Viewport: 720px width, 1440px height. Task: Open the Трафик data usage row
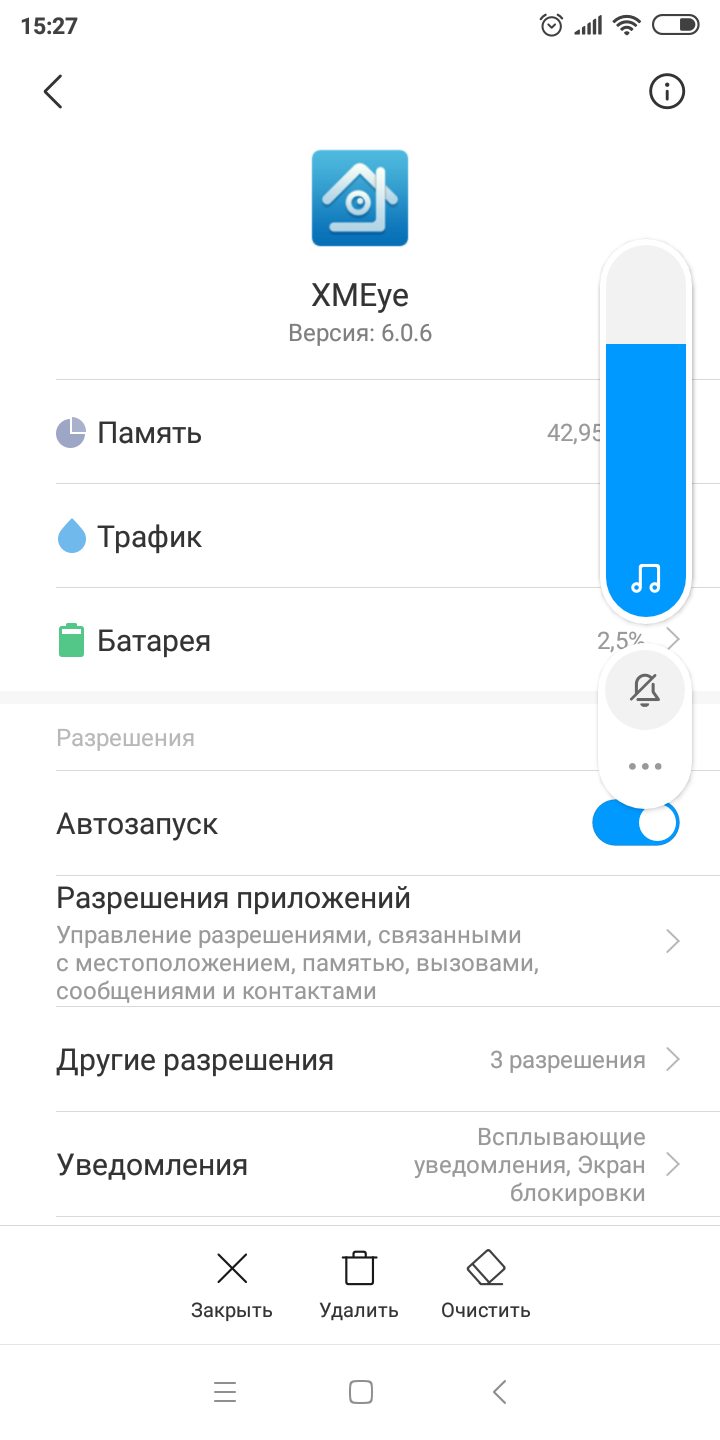(x=300, y=537)
